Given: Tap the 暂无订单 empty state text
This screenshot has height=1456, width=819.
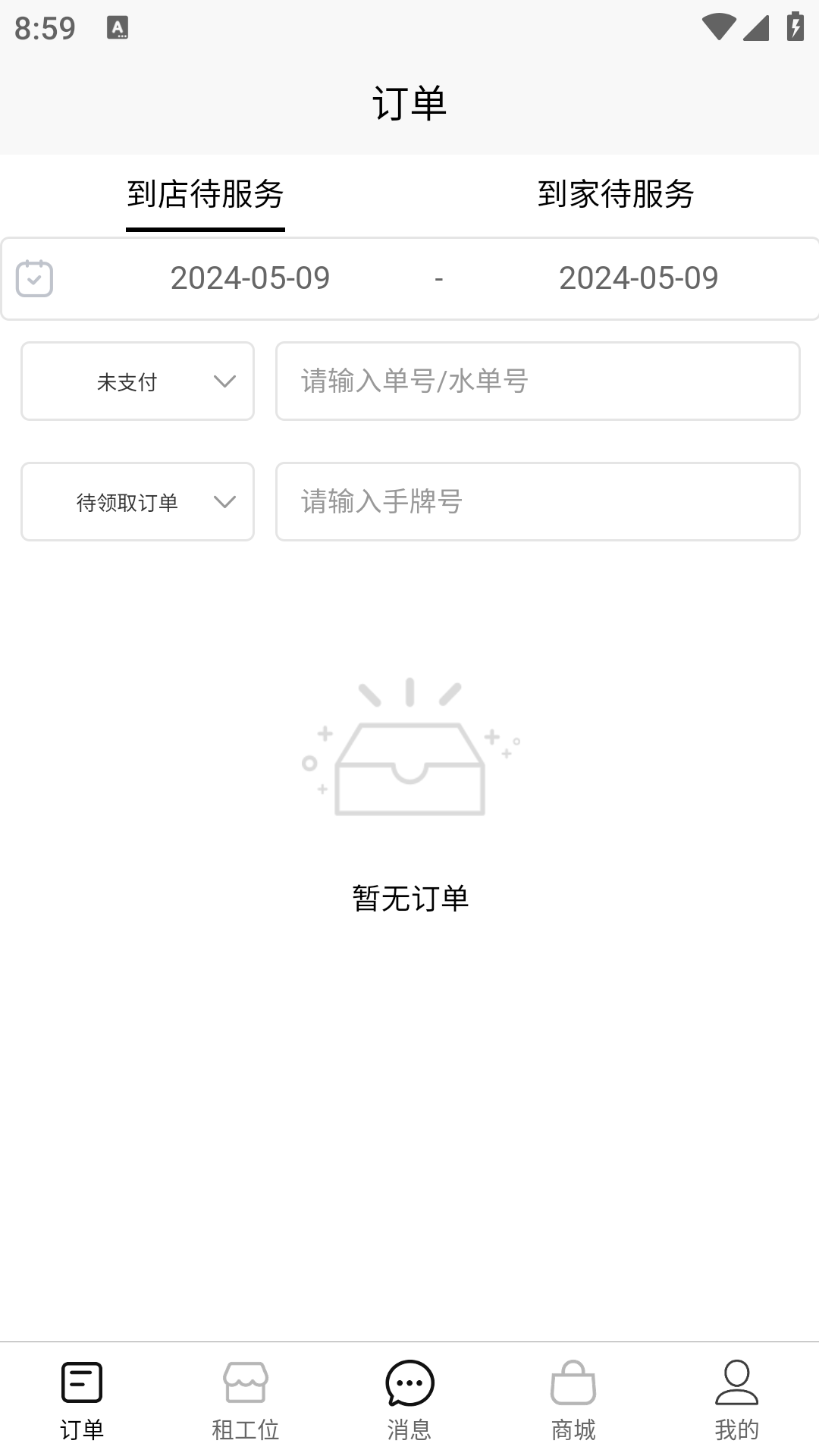Looking at the screenshot, I should (409, 899).
